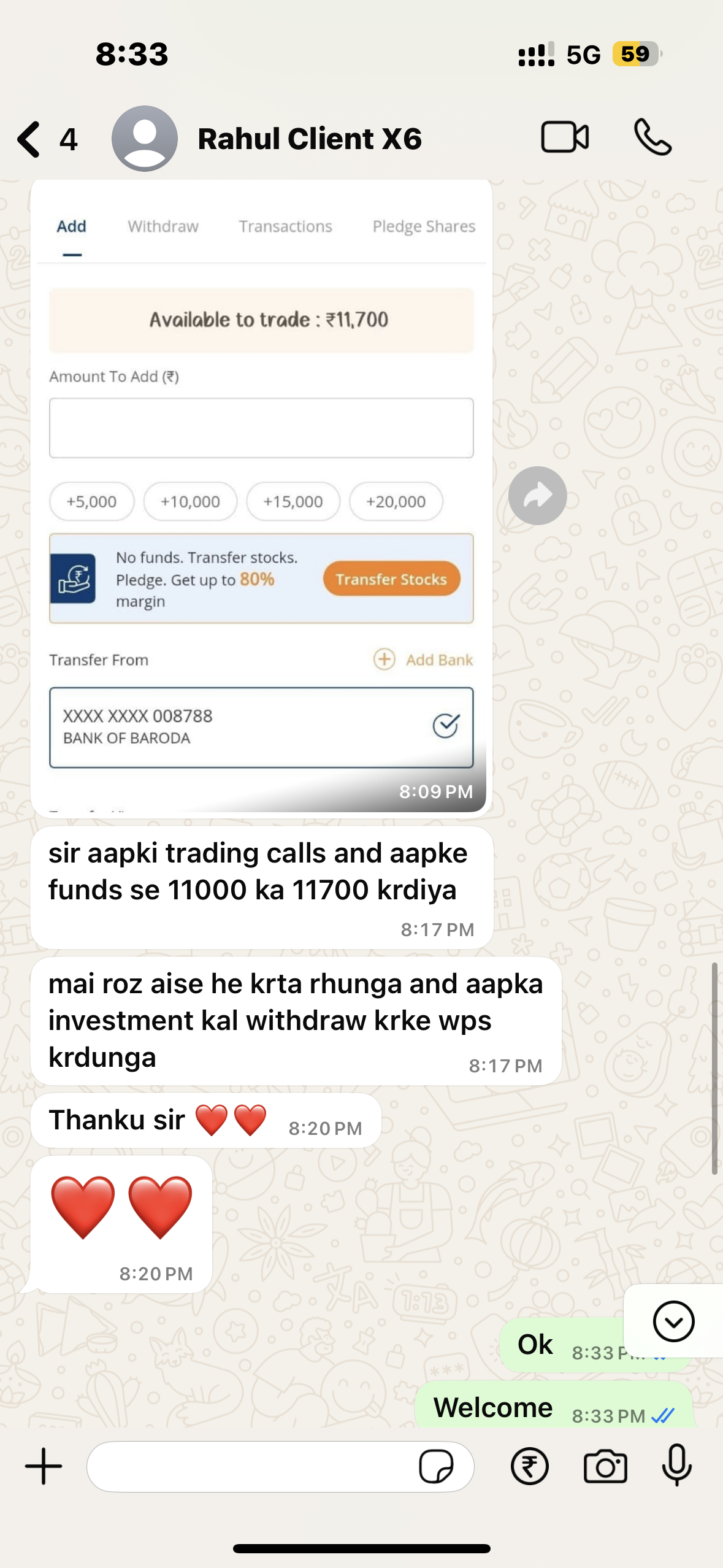The width and height of the screenshot is (723, 1568).
Task: Forward the shared screenshot image
Action: tap(537, 496)
